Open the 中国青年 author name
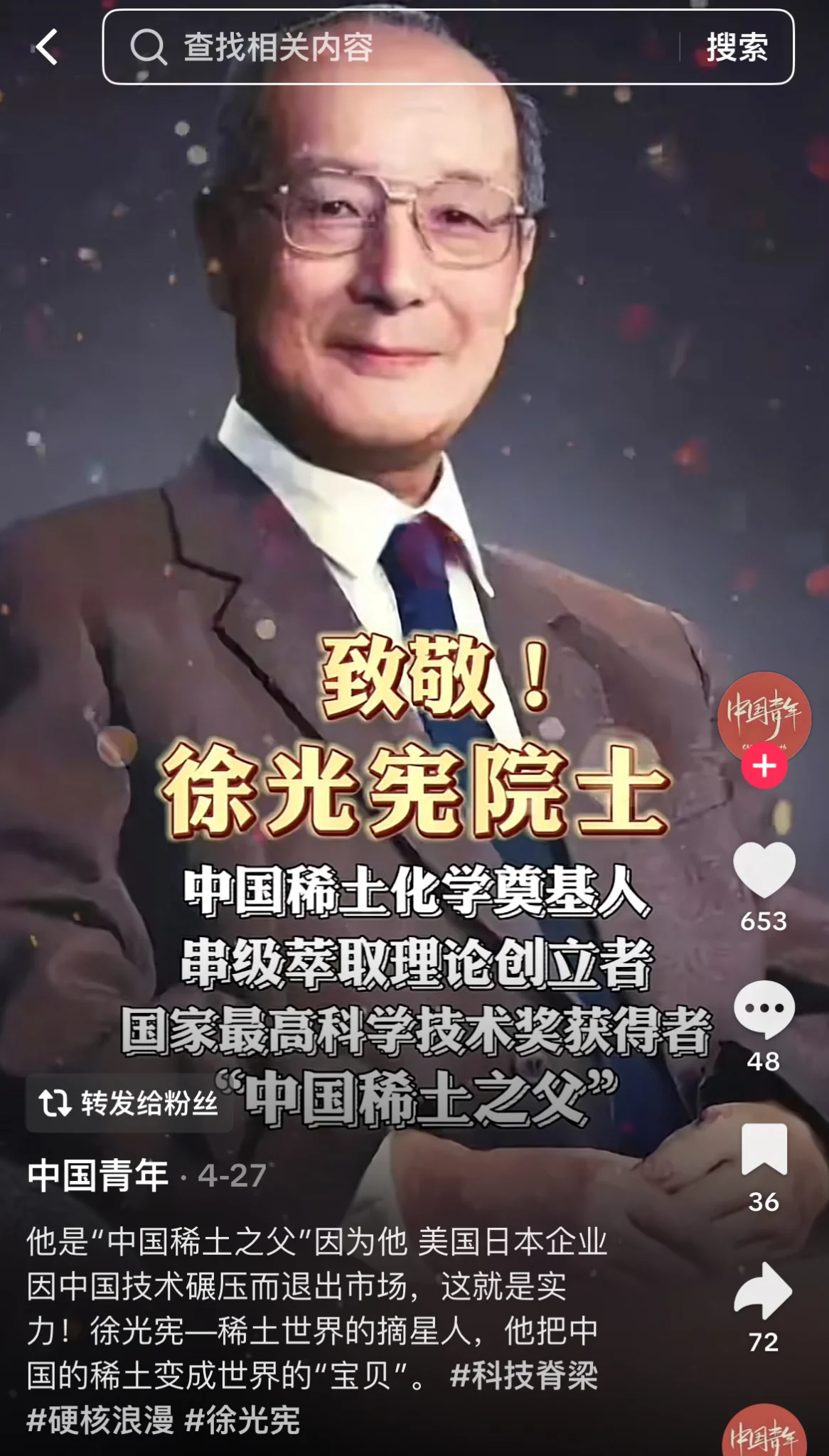The height and width of the screenshot is (1456, 829). coord(98,1175)
